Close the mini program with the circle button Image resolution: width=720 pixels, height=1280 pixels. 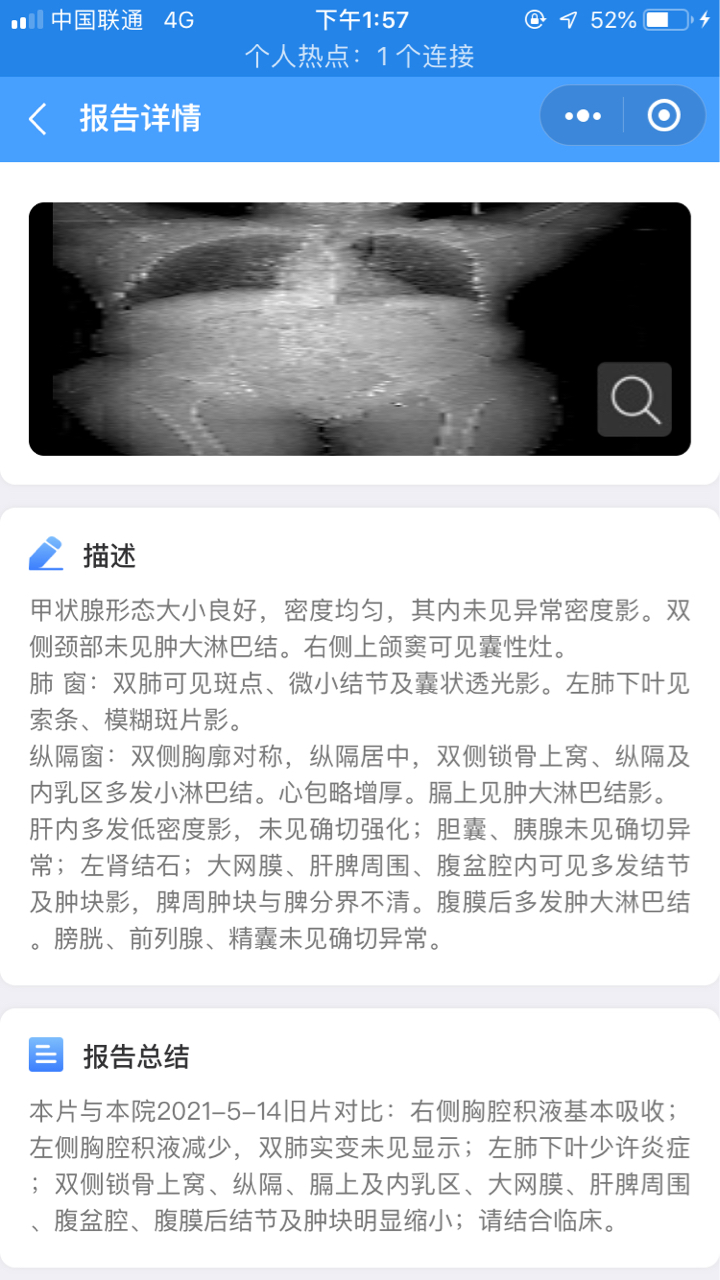tap(664, 116)
